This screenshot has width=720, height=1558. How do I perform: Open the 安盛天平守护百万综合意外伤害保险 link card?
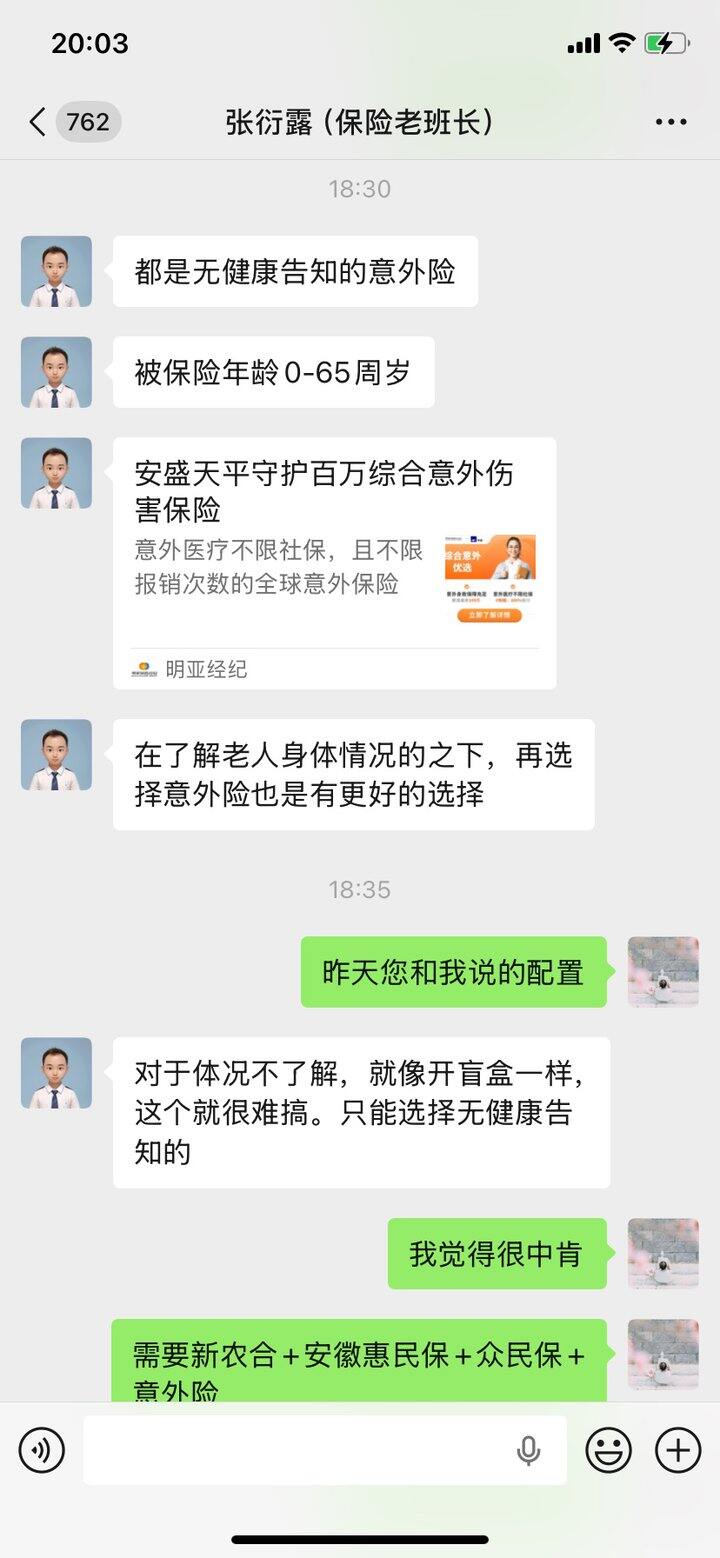coord(334,562)
